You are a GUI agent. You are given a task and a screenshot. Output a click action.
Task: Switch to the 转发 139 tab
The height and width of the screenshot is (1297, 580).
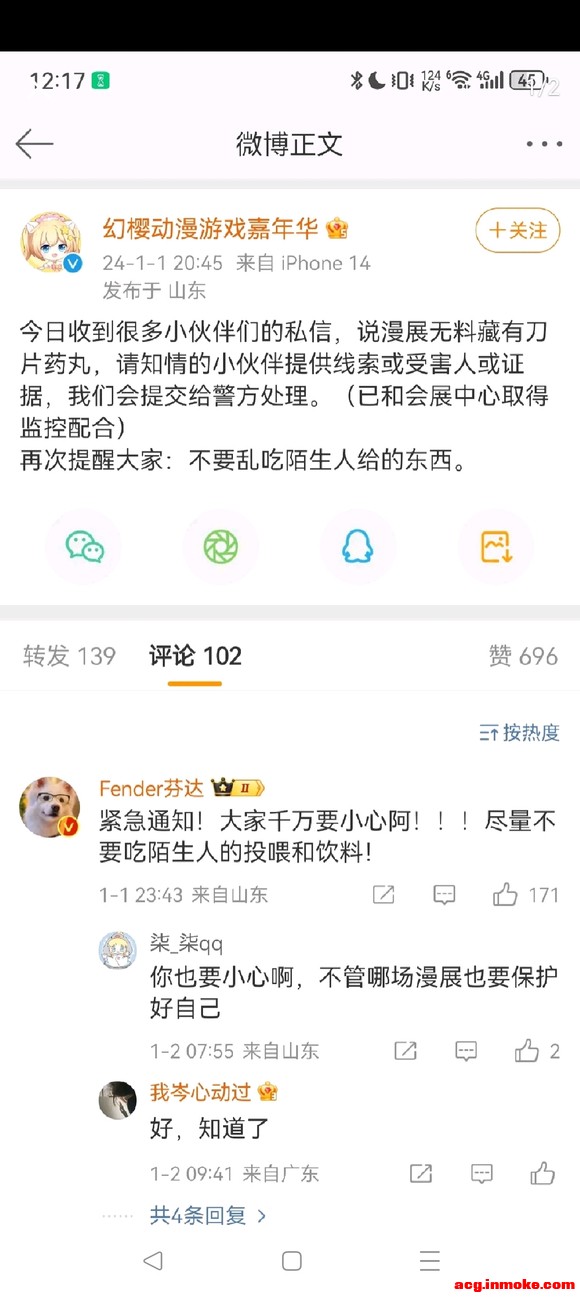pyautogui.click(x=70, y=656)
